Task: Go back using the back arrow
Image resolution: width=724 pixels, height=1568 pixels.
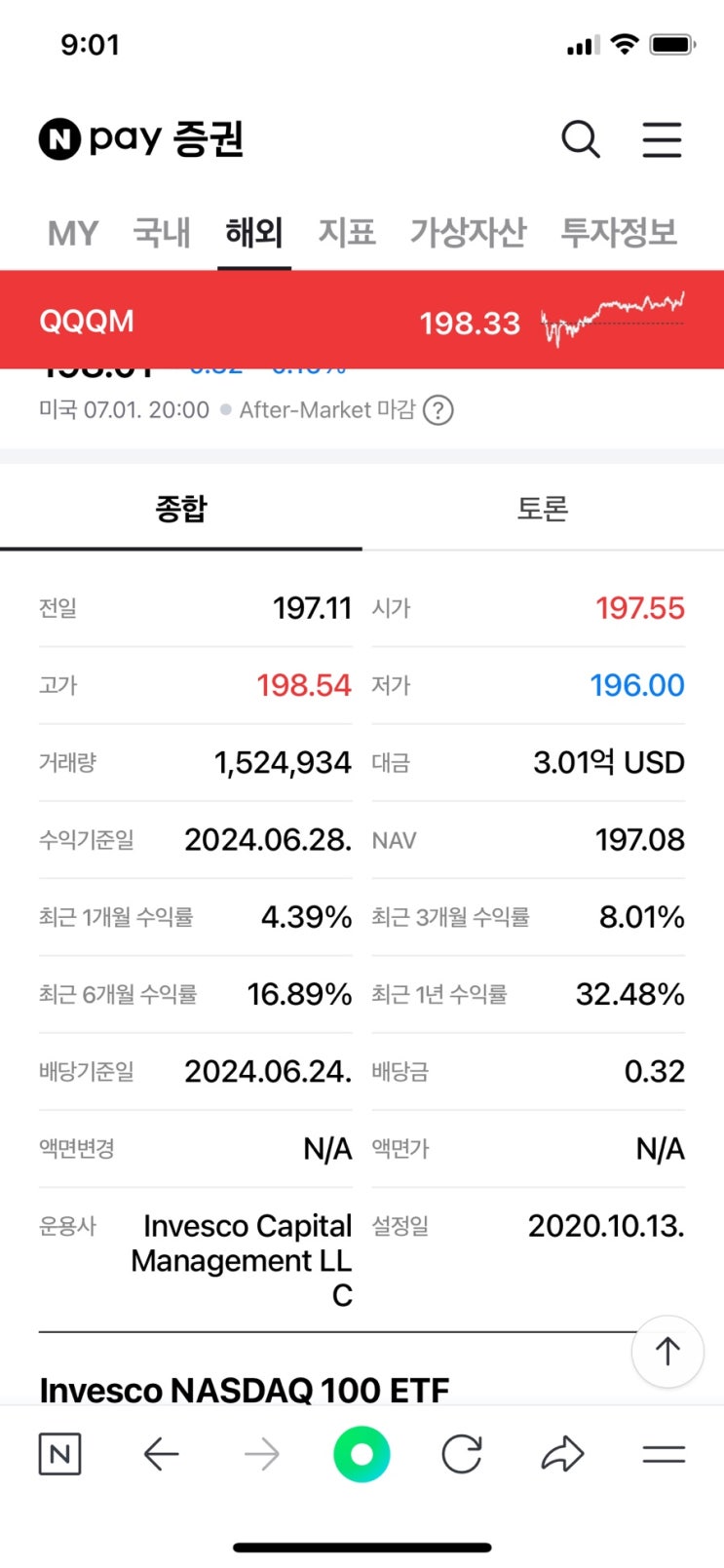Action: point(162,1453)
